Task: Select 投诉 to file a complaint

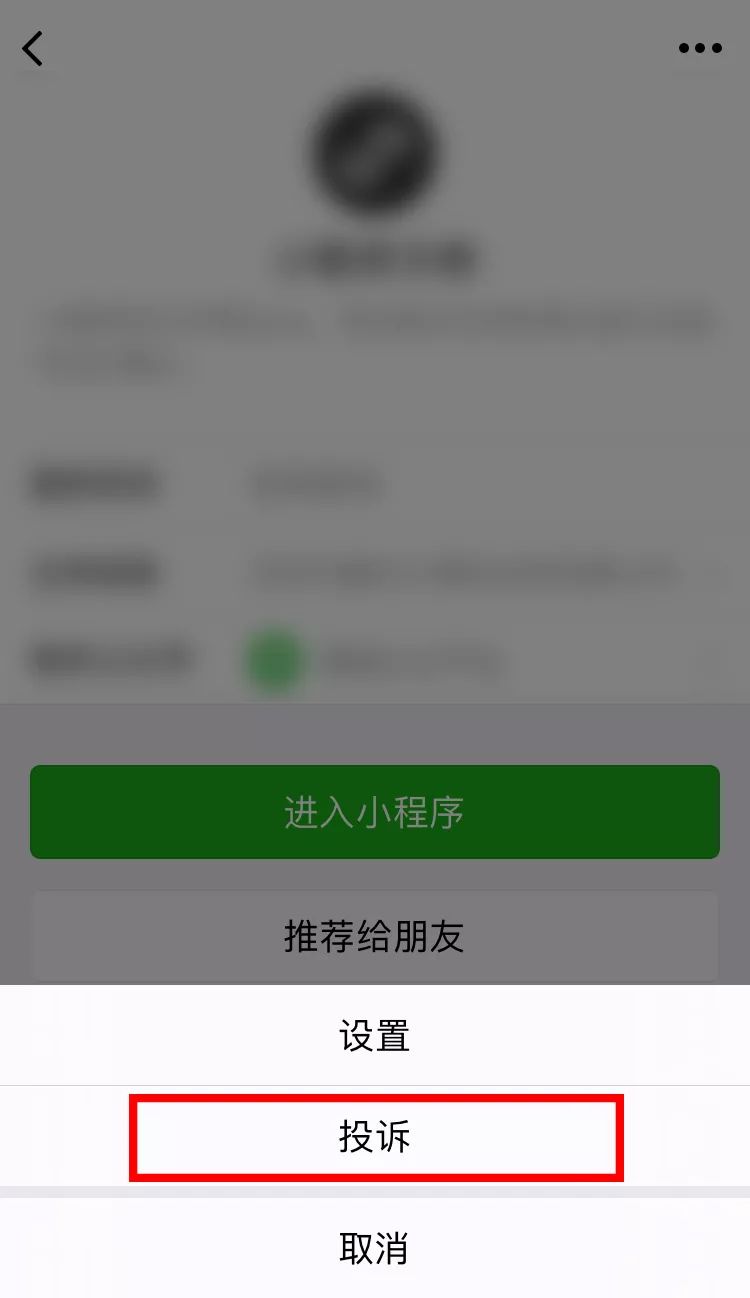Action: point(375,1138)
